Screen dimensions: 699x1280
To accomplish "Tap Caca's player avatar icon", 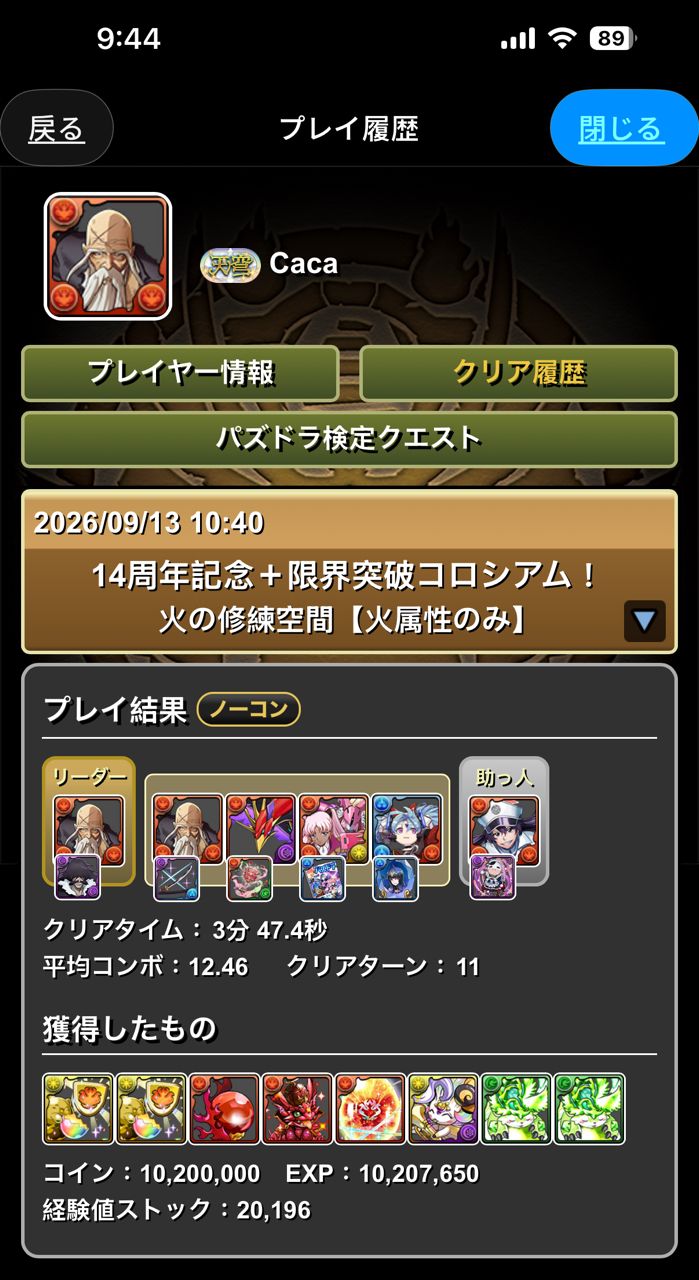I will point(108,256).
